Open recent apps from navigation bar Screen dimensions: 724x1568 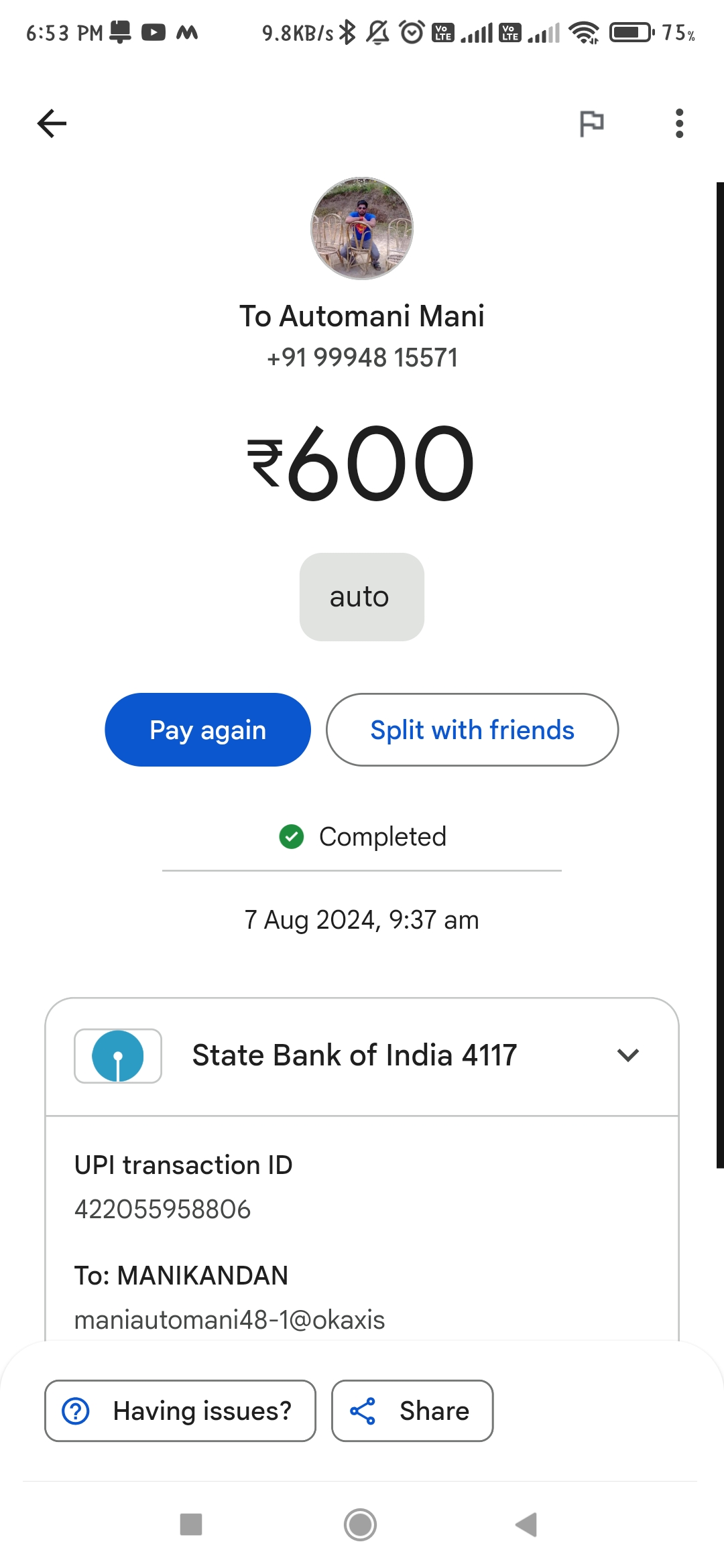(x=191, y=1524)
